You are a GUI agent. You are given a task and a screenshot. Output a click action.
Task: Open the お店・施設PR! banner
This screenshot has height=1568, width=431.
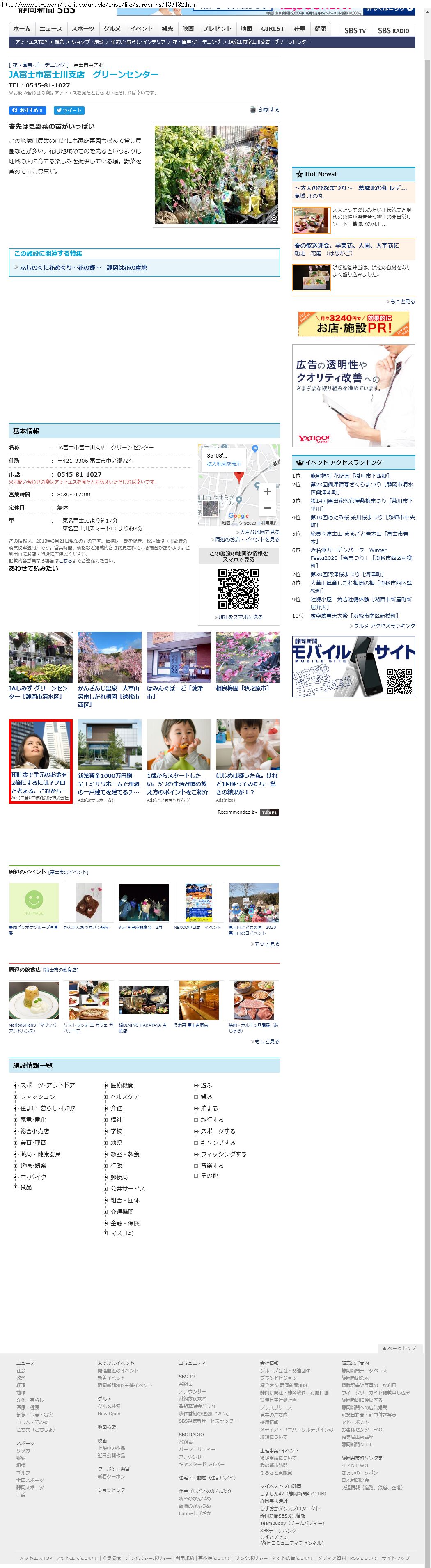[353, 324]
